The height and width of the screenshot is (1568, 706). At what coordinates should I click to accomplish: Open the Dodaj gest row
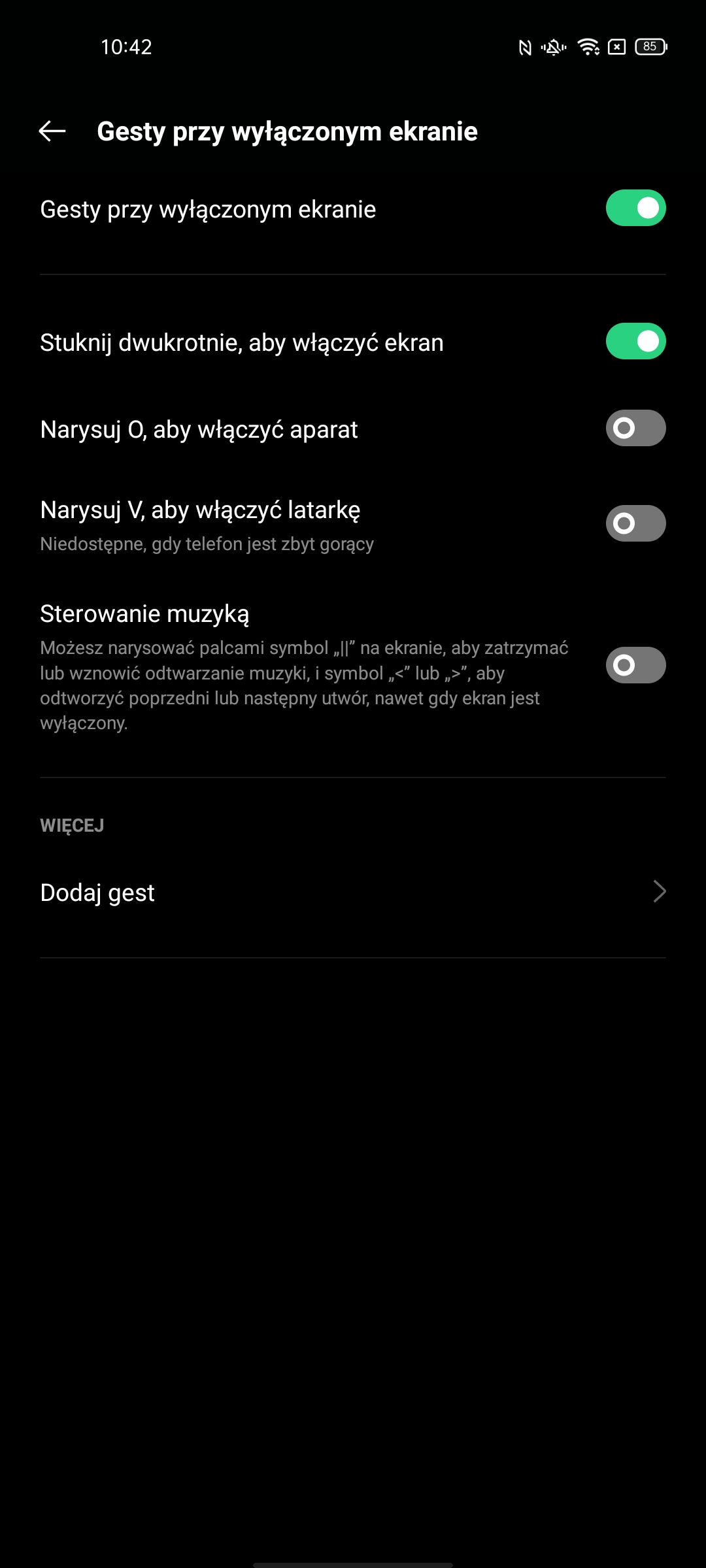(353, 892)
